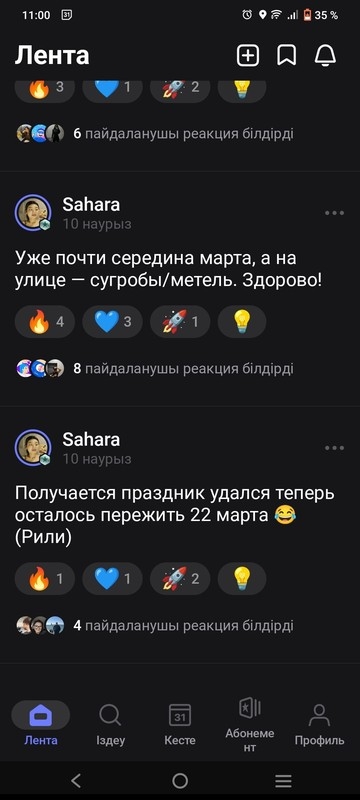
Task: React with rocket to the 22 марта post
Action: pos(180,579)
